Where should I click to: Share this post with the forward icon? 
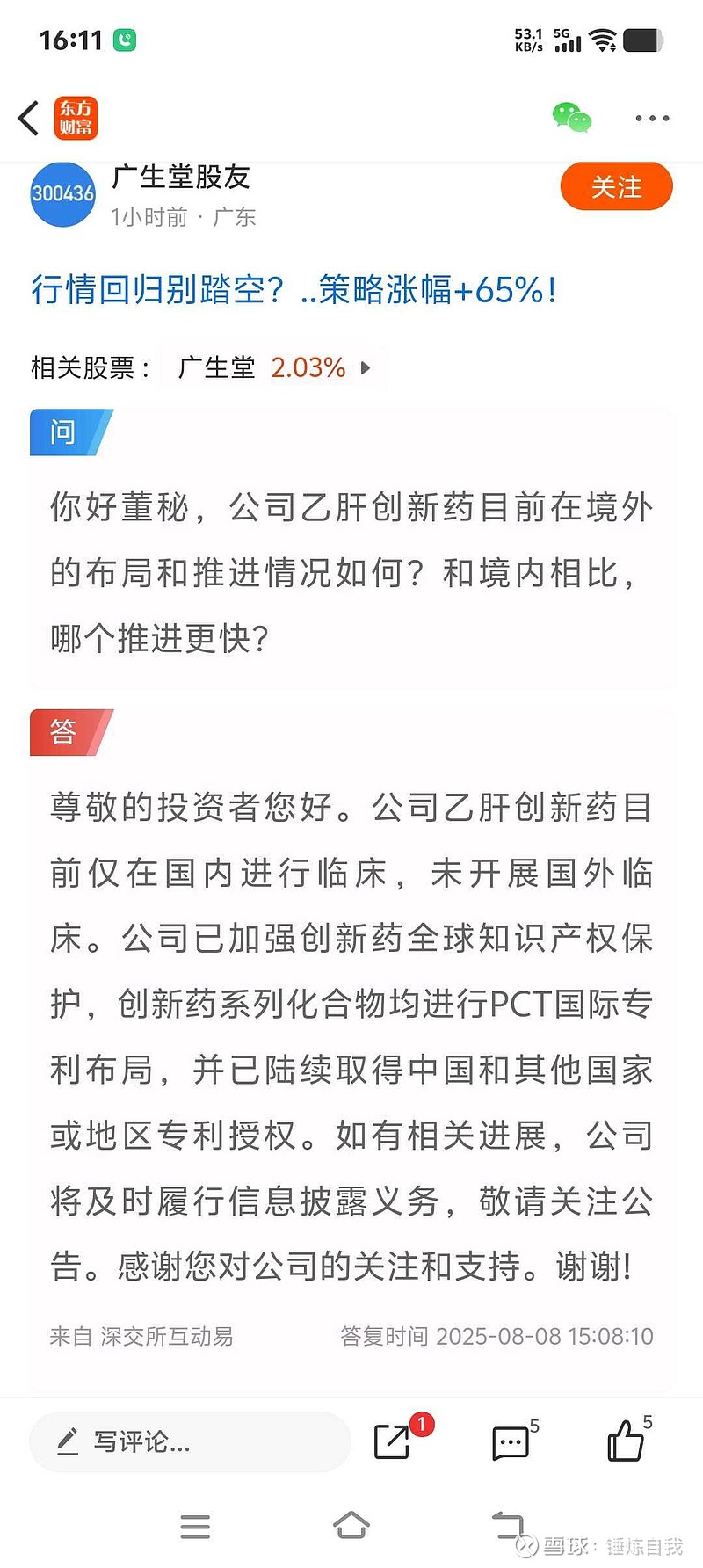(392, 1442)
